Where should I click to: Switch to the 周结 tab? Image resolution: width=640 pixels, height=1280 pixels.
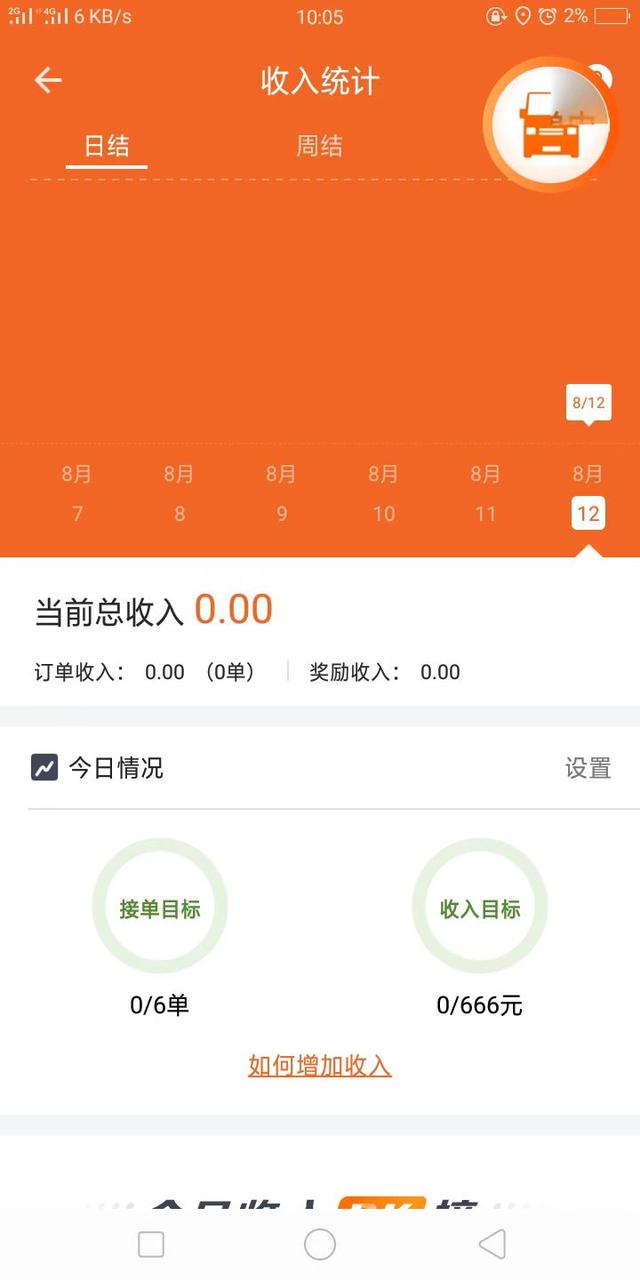320,146
